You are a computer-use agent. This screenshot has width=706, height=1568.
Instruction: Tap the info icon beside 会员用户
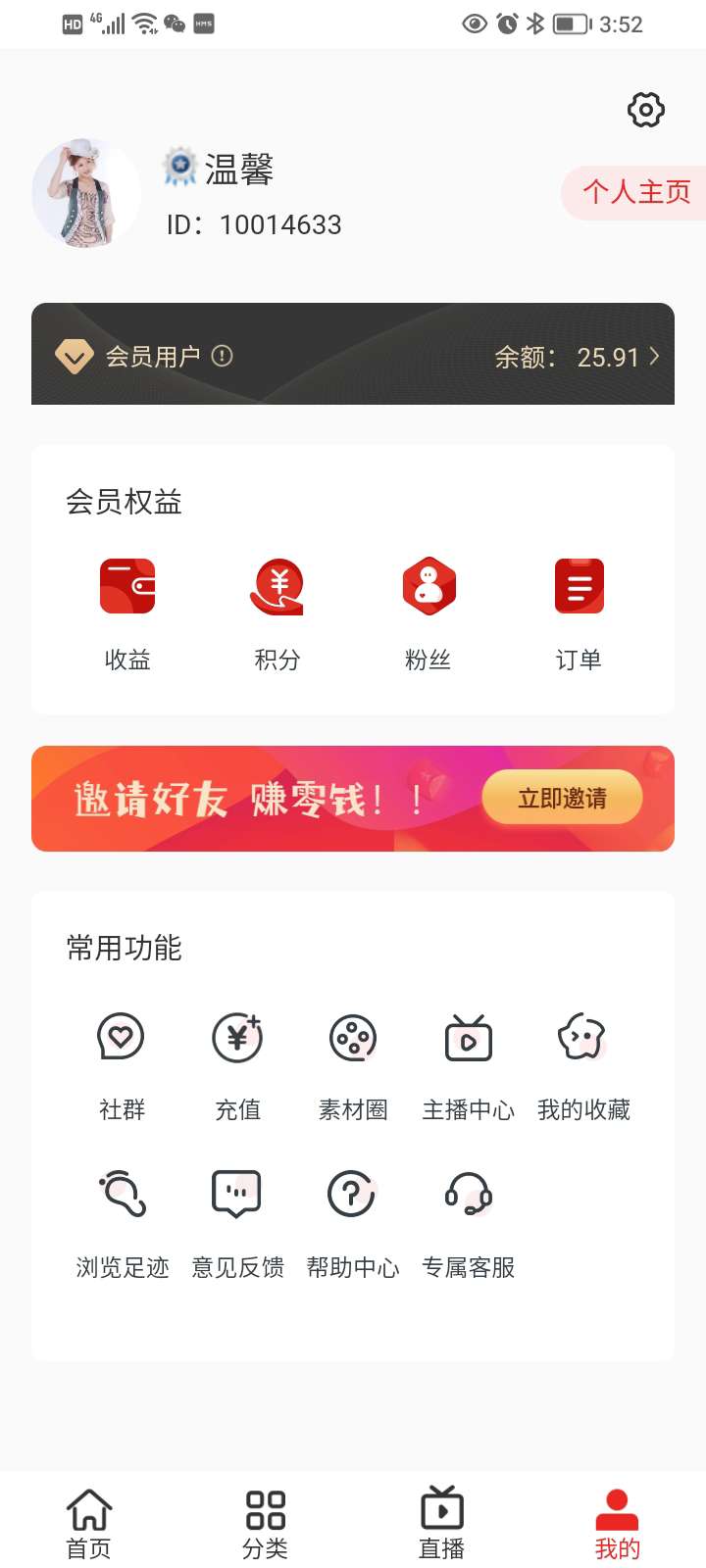tap(223, 356)
